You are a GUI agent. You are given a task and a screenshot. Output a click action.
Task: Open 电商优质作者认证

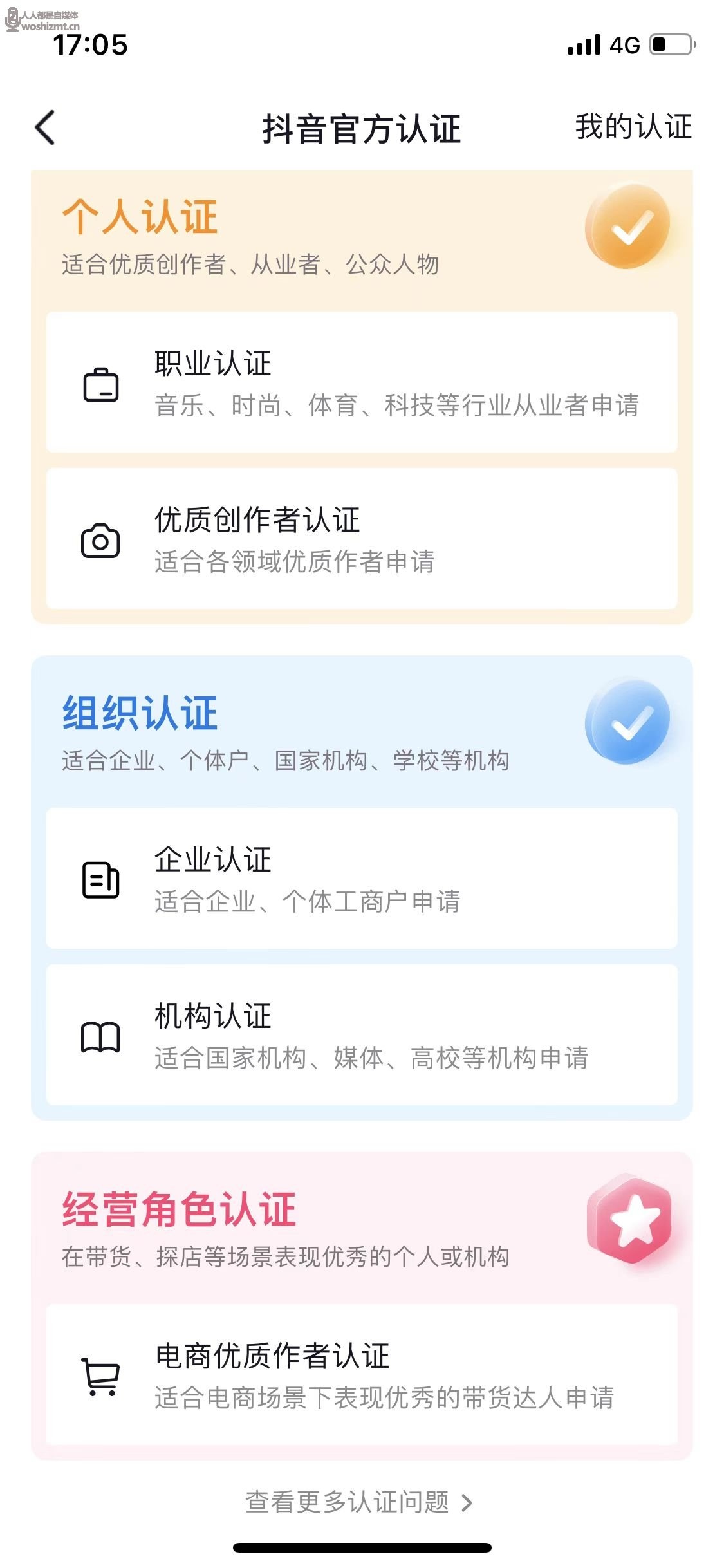(x=362, y=1374)
